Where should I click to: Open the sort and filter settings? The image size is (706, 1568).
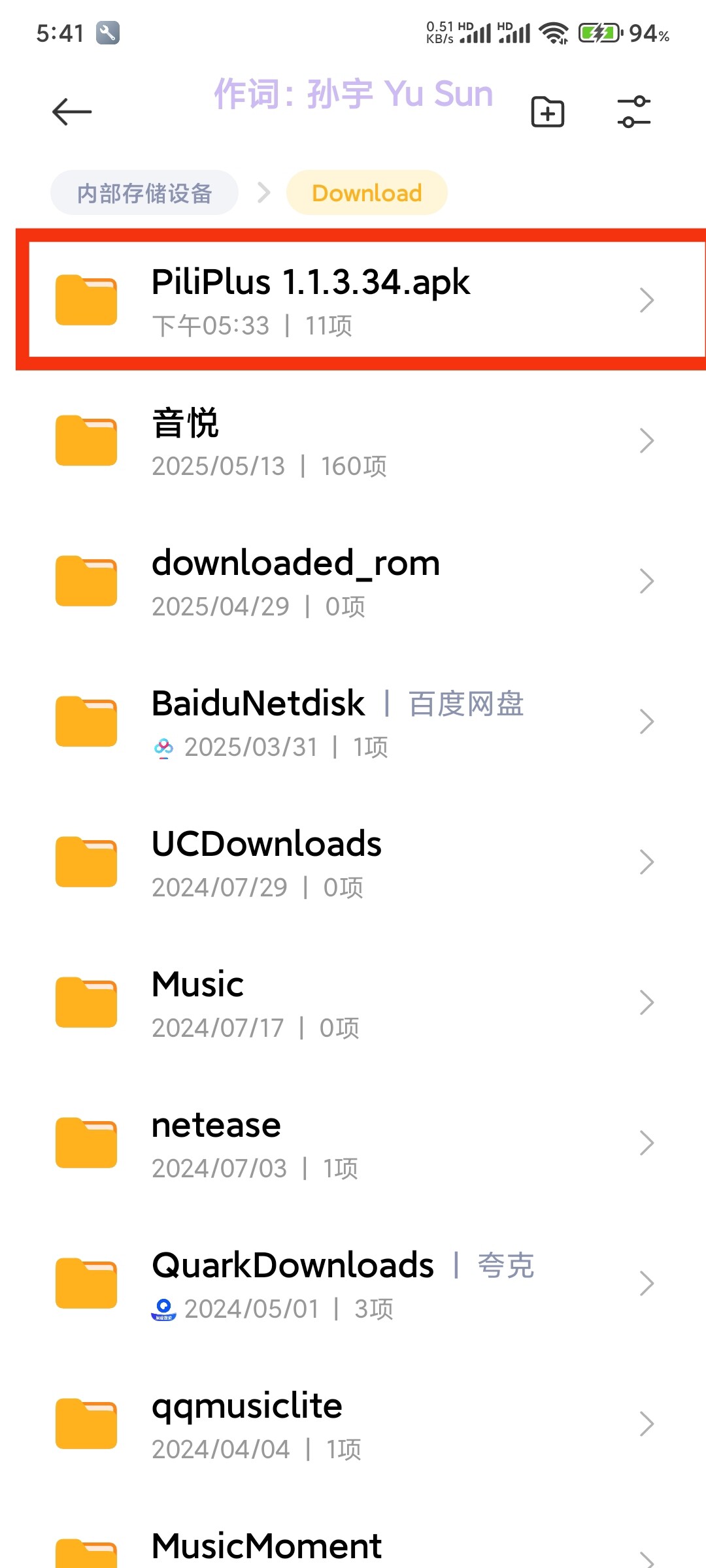[634, 112]
